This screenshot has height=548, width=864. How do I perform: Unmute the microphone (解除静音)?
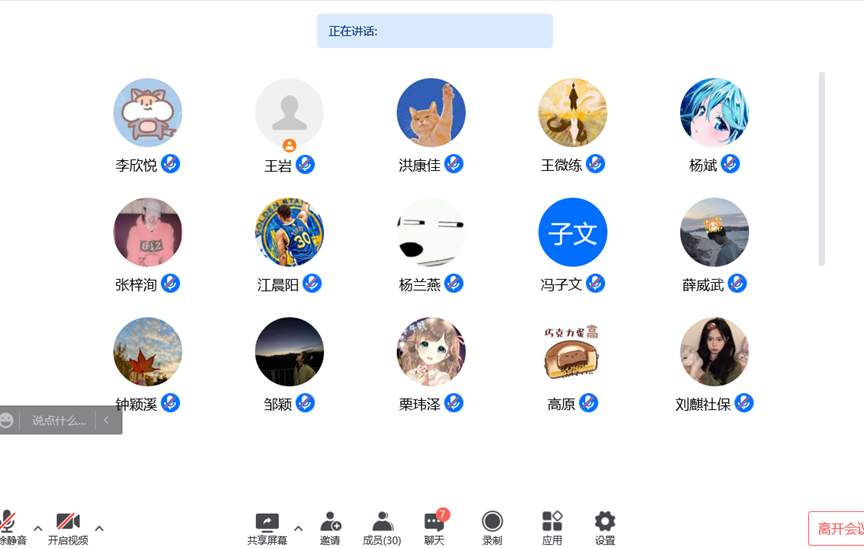9,526
